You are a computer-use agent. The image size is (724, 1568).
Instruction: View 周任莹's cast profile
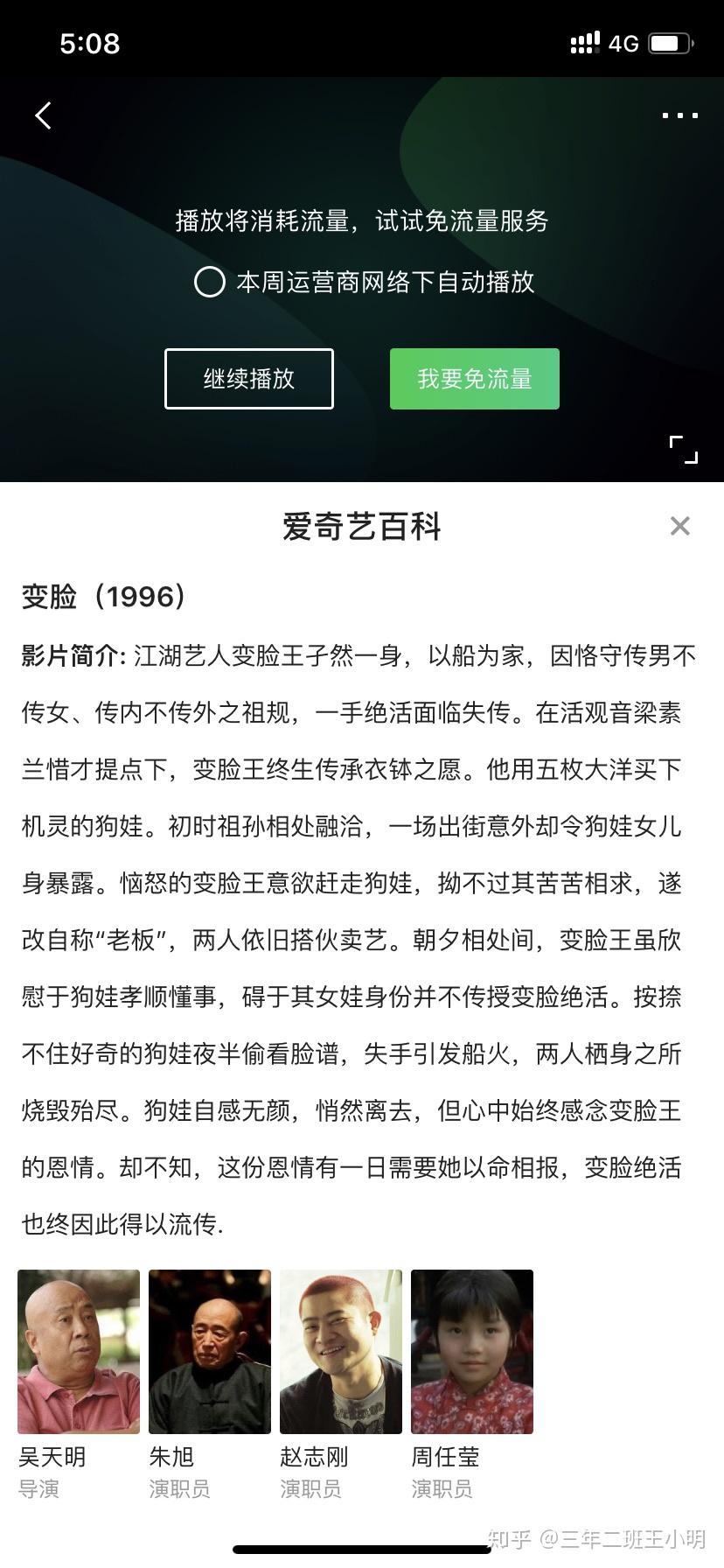click(472, 1384)
